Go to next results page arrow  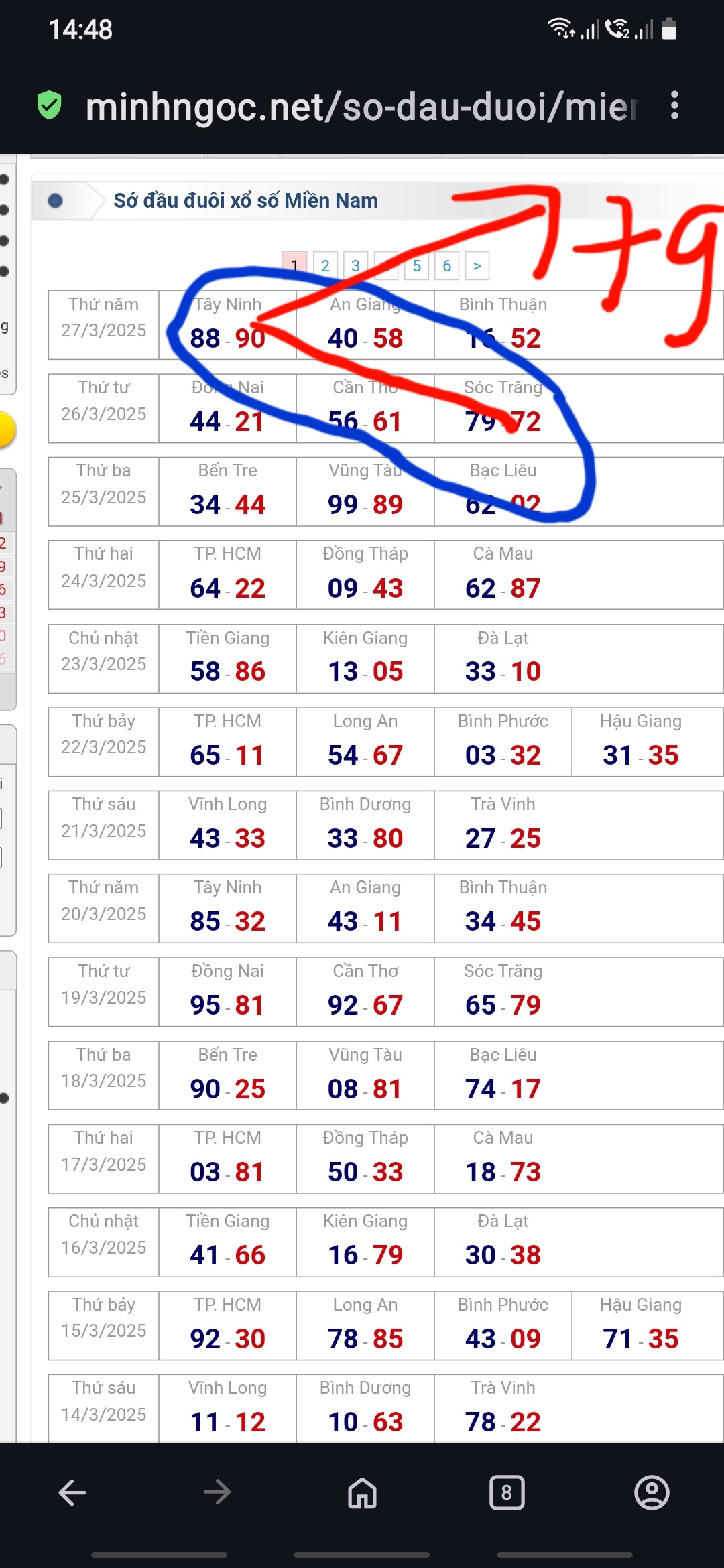click(477, 266)
